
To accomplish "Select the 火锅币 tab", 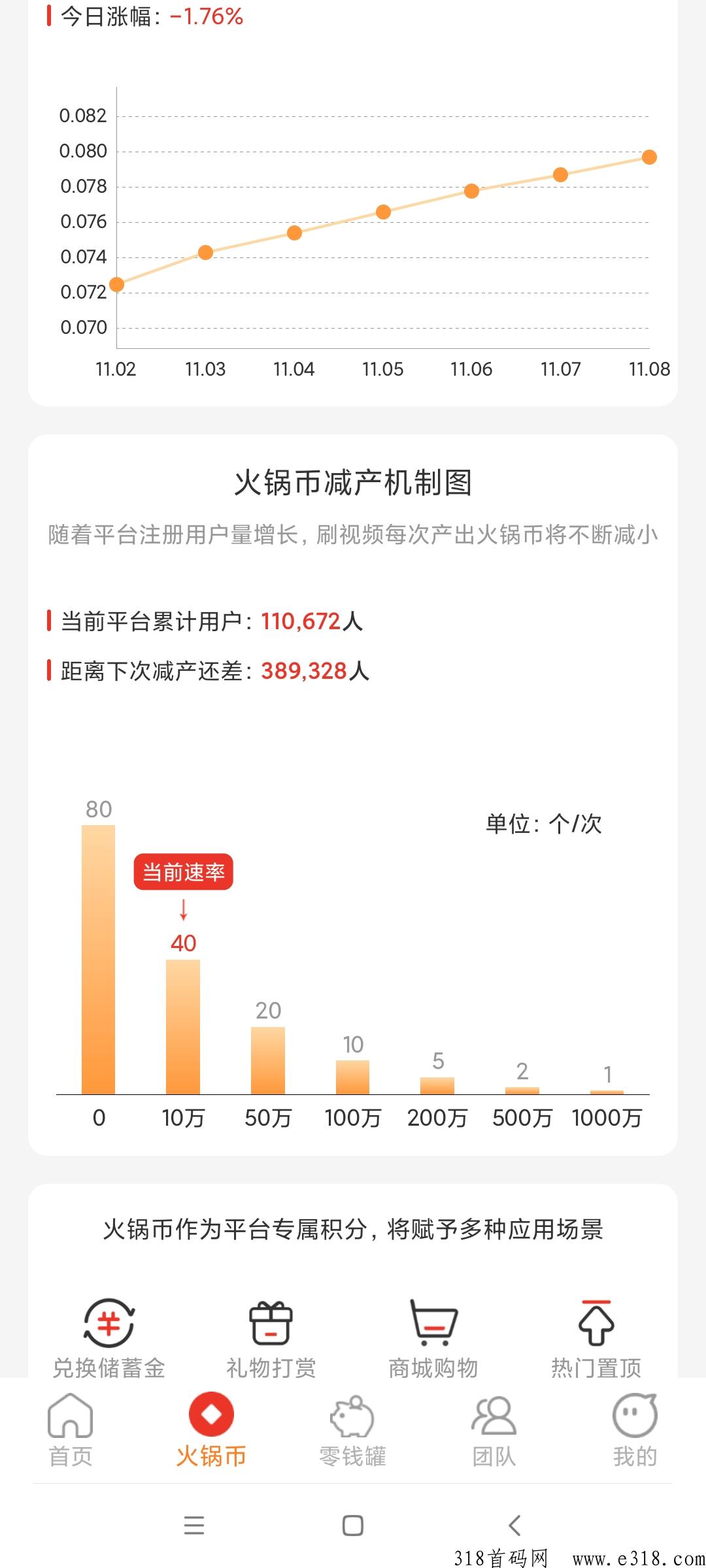I will [211, 1429].
